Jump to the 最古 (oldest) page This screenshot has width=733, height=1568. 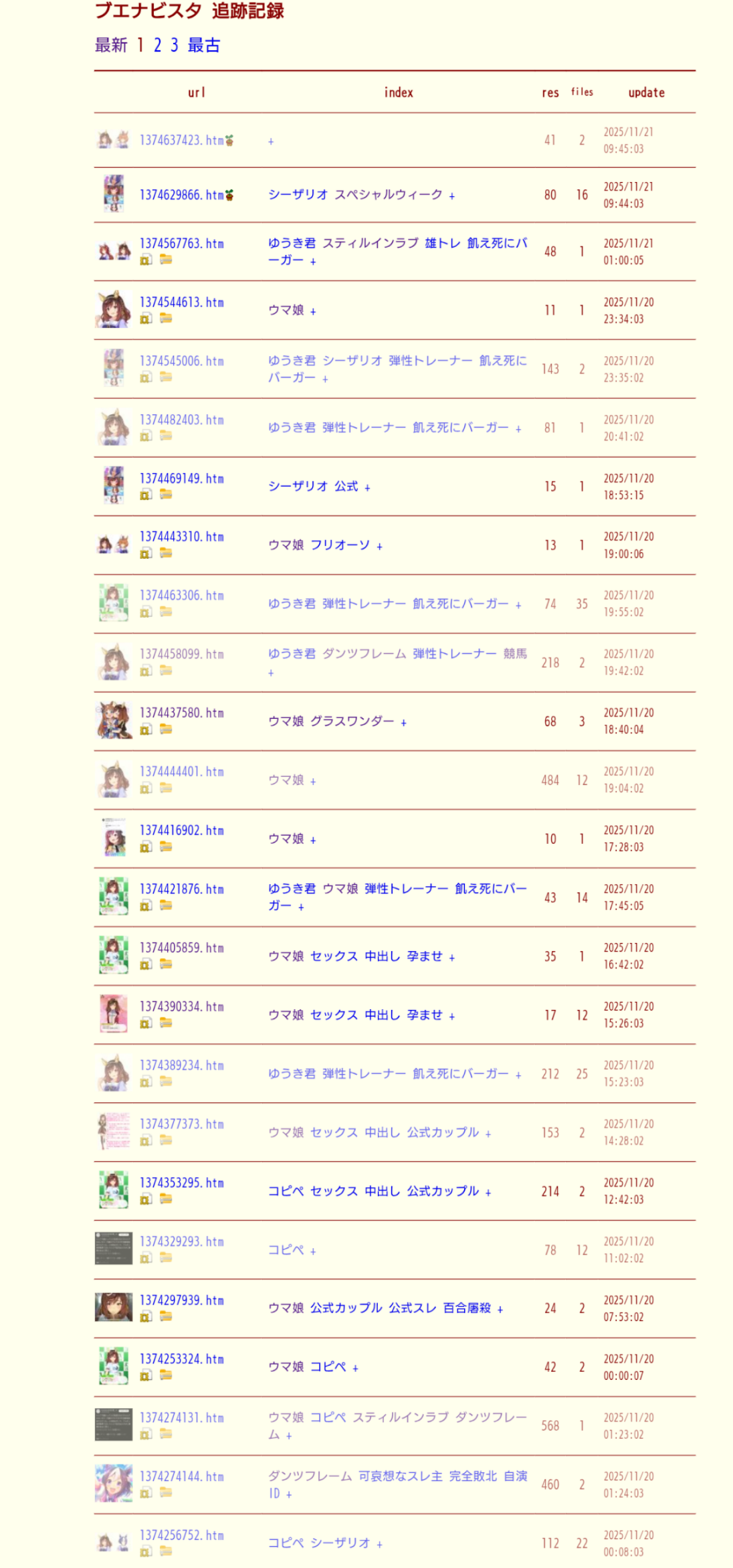[x=204, y=46]
